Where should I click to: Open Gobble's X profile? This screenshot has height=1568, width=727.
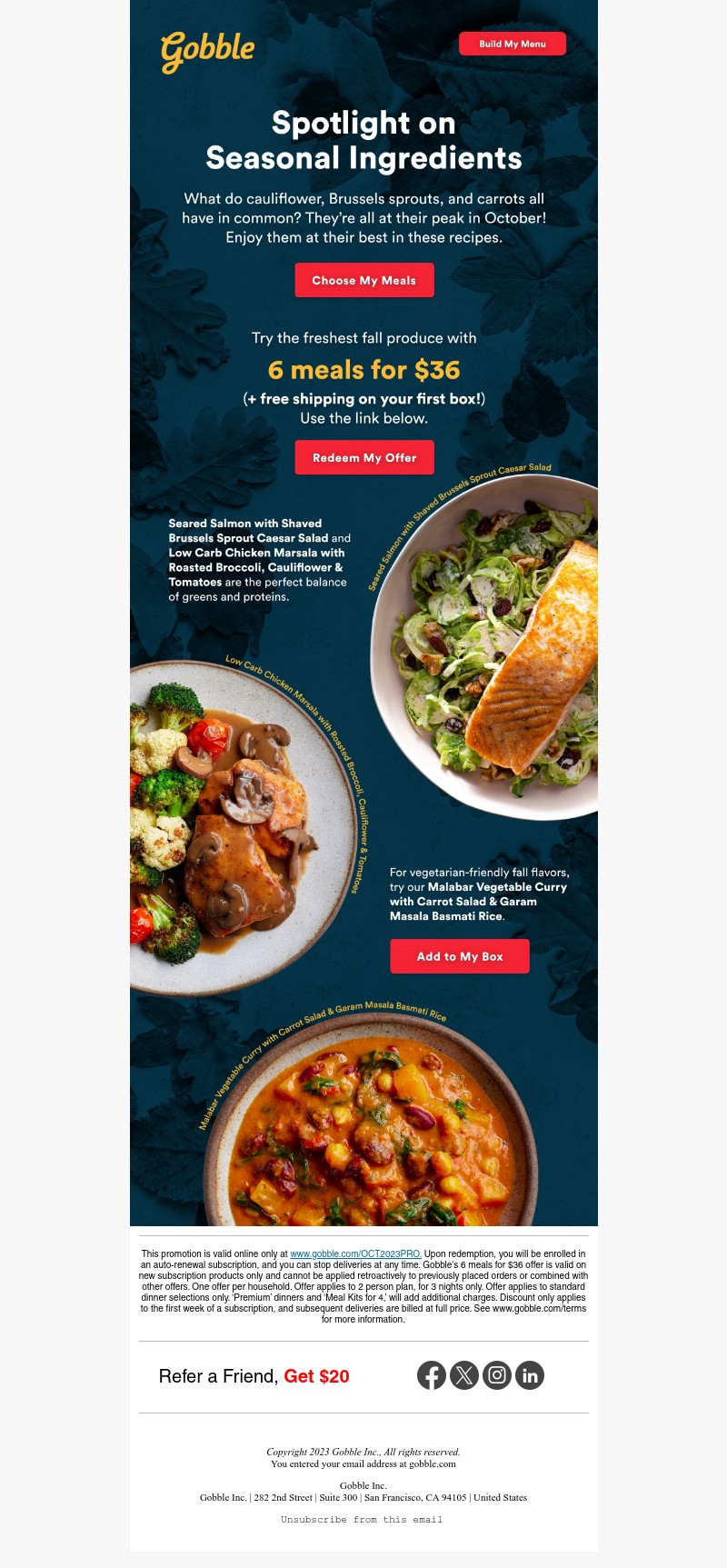pos(464,1375)
